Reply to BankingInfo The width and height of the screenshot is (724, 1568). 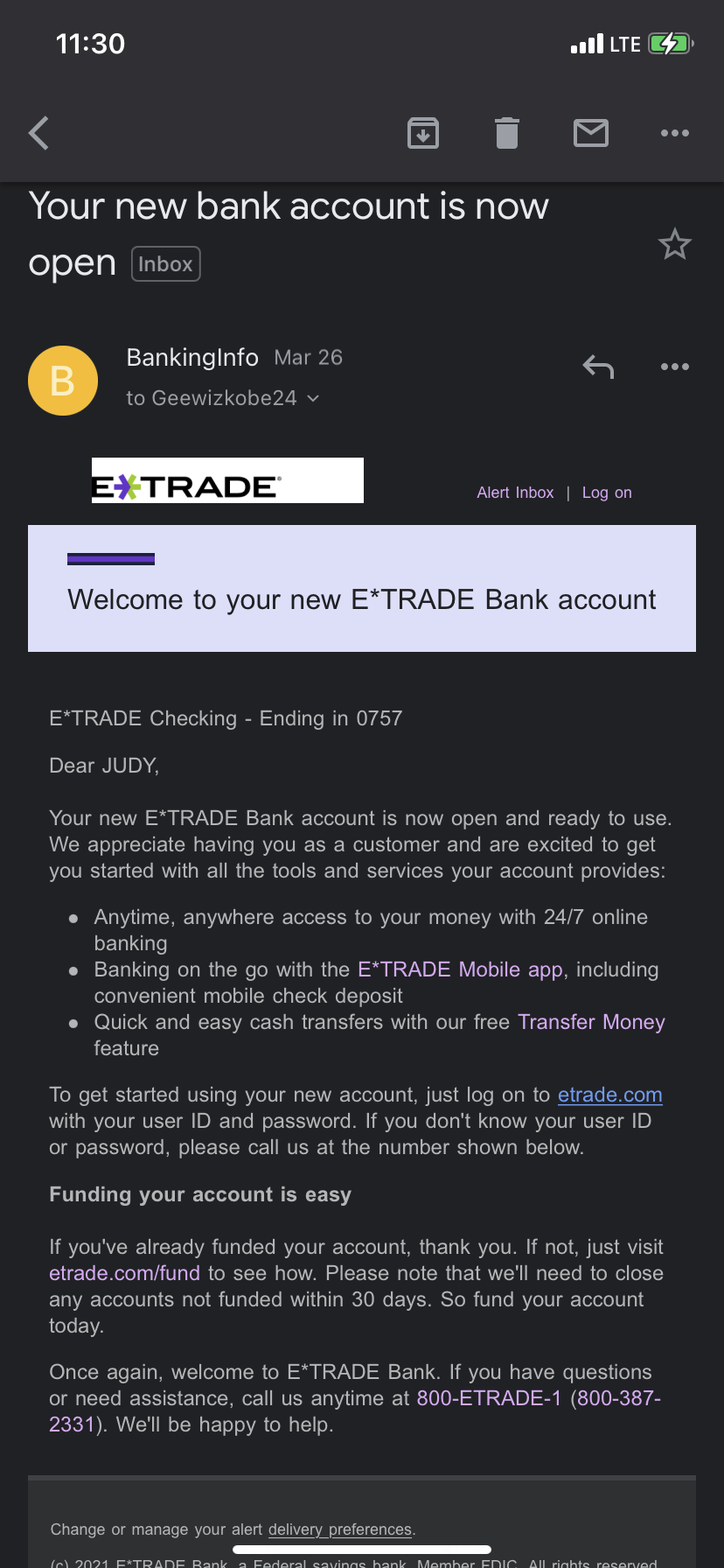click(599, 367)
